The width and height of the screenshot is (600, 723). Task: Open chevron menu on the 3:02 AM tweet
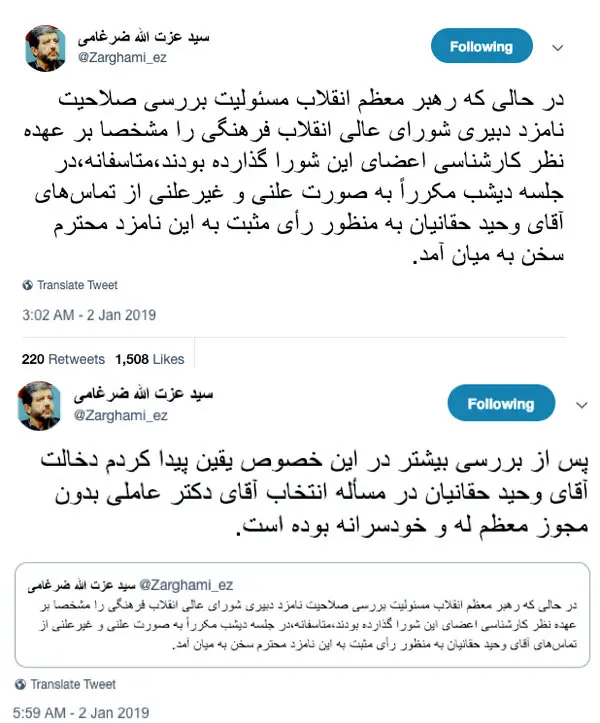(558, 48)
